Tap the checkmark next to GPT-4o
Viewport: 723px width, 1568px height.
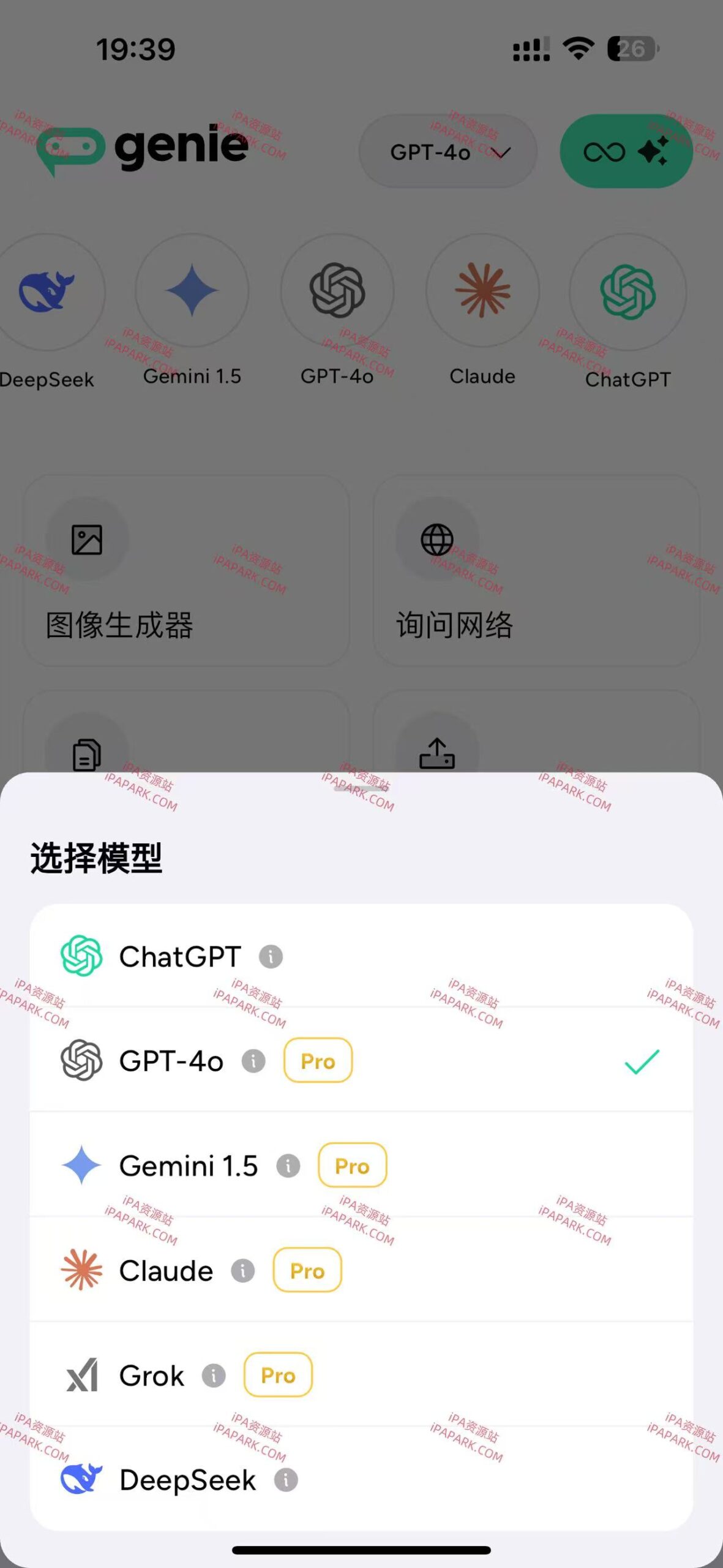(641, 1061)
